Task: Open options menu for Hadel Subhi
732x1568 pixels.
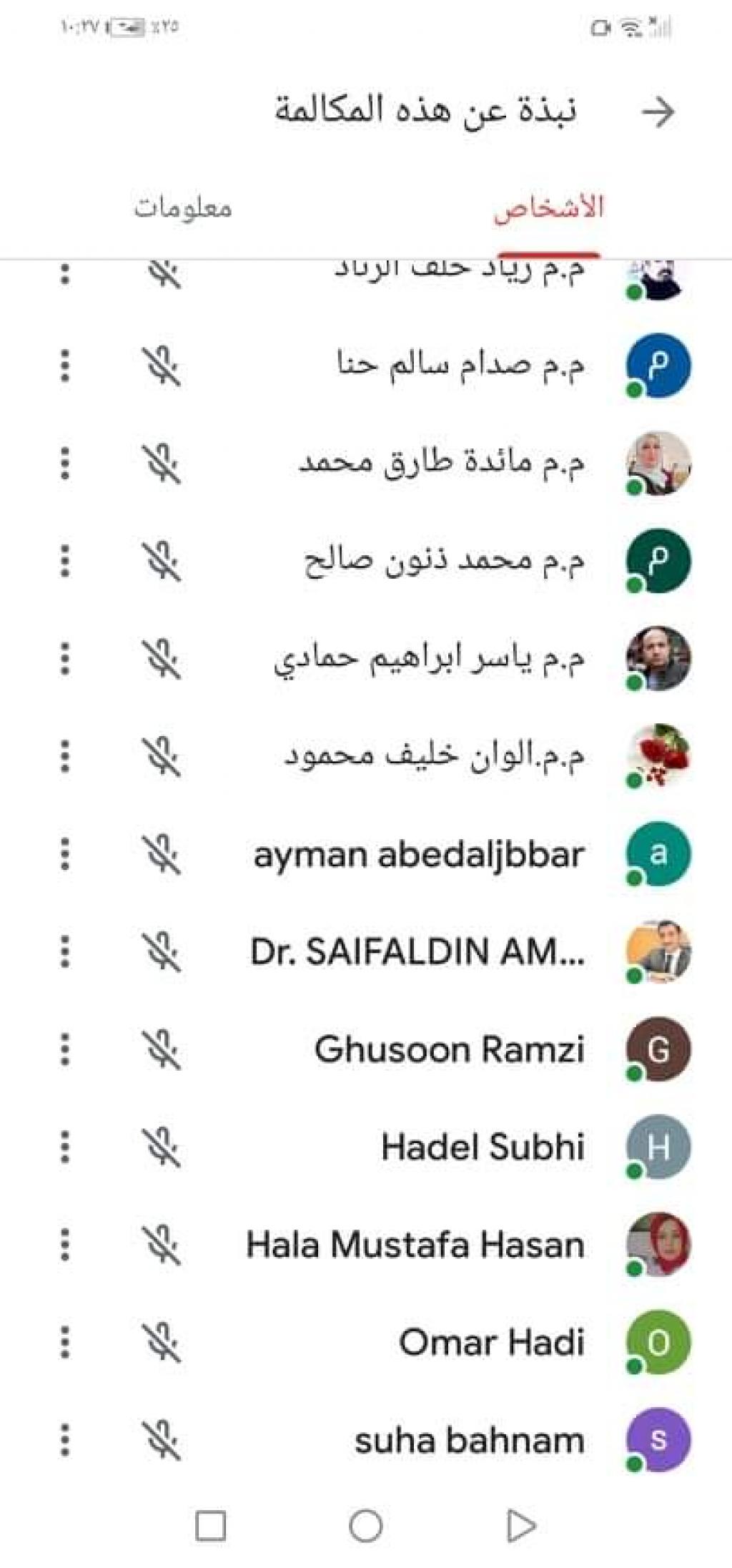Action: 65,1147
